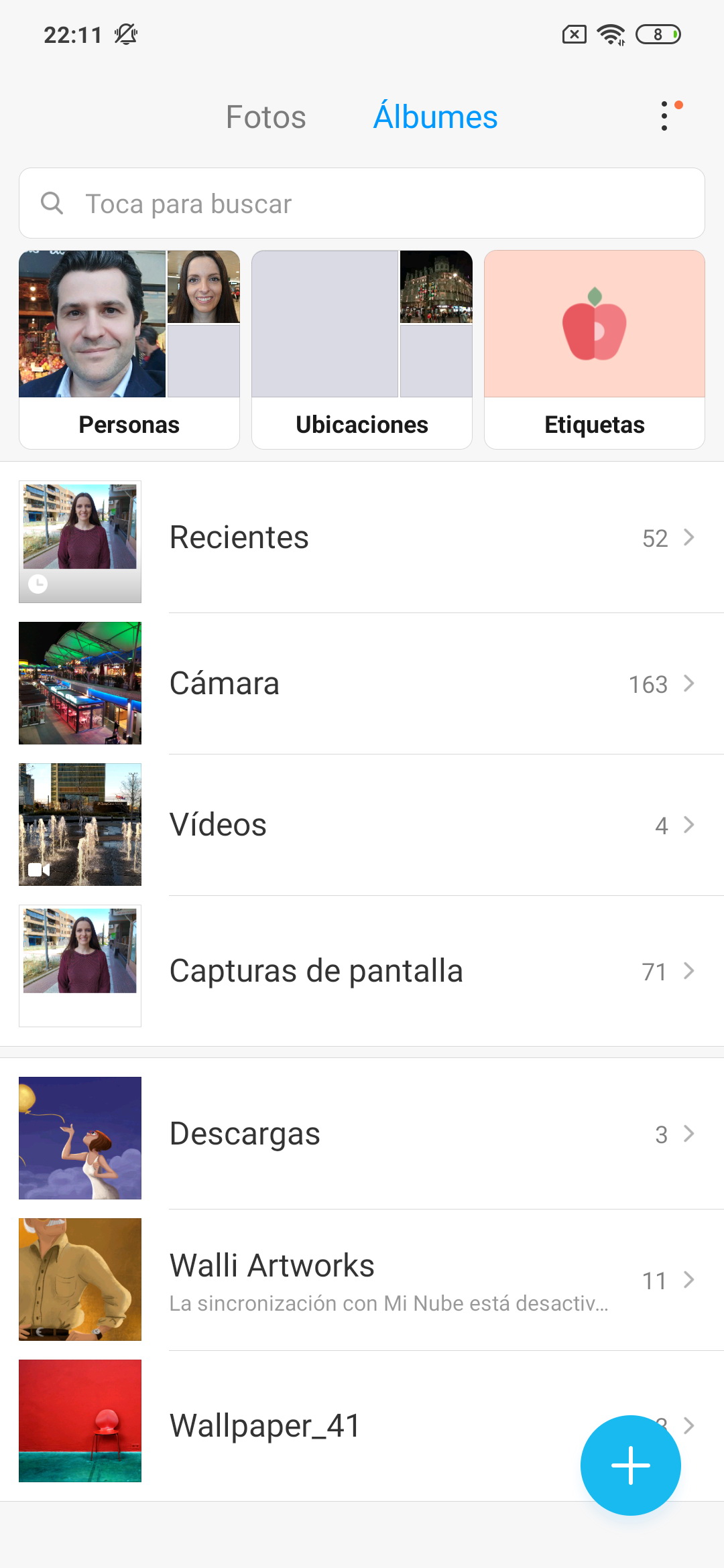724x1568 pixels.
Task: Switch to the Fotos tab
Action: pyautogui.click(x=265, y=117)
